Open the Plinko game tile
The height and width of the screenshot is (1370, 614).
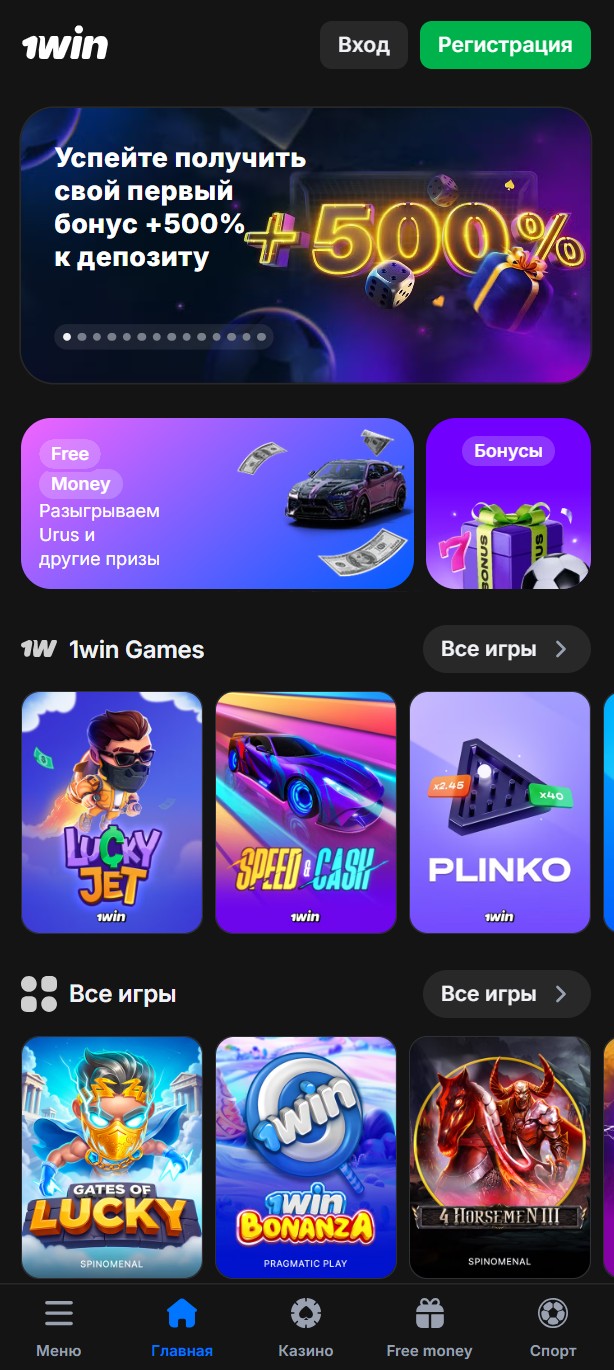(x=500, y=812)
